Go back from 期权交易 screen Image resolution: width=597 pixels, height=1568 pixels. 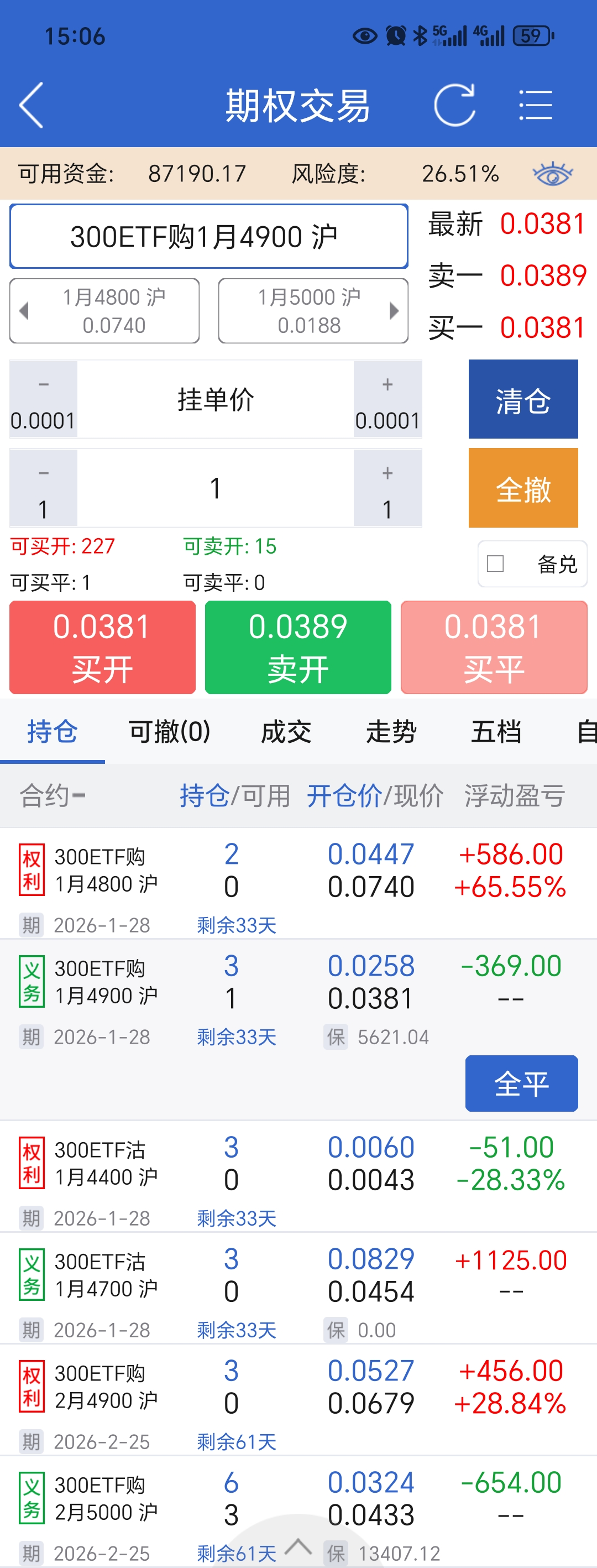tap(32, 105)
